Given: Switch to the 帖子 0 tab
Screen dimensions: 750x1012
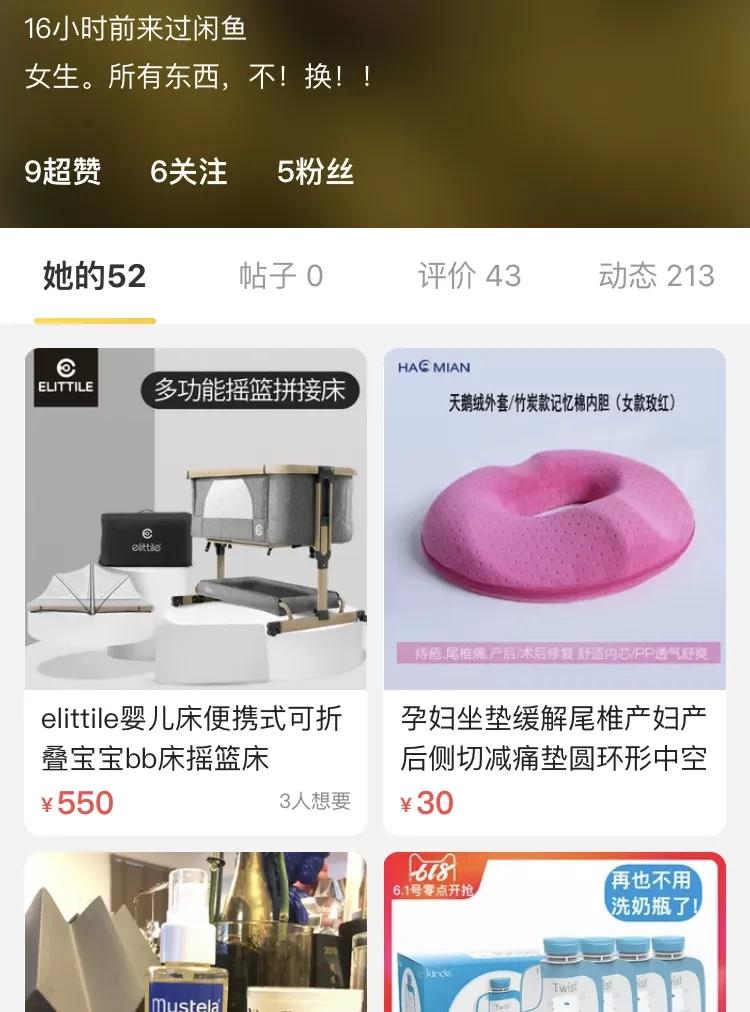Looking at the screenshot, I should coord(281,275).
